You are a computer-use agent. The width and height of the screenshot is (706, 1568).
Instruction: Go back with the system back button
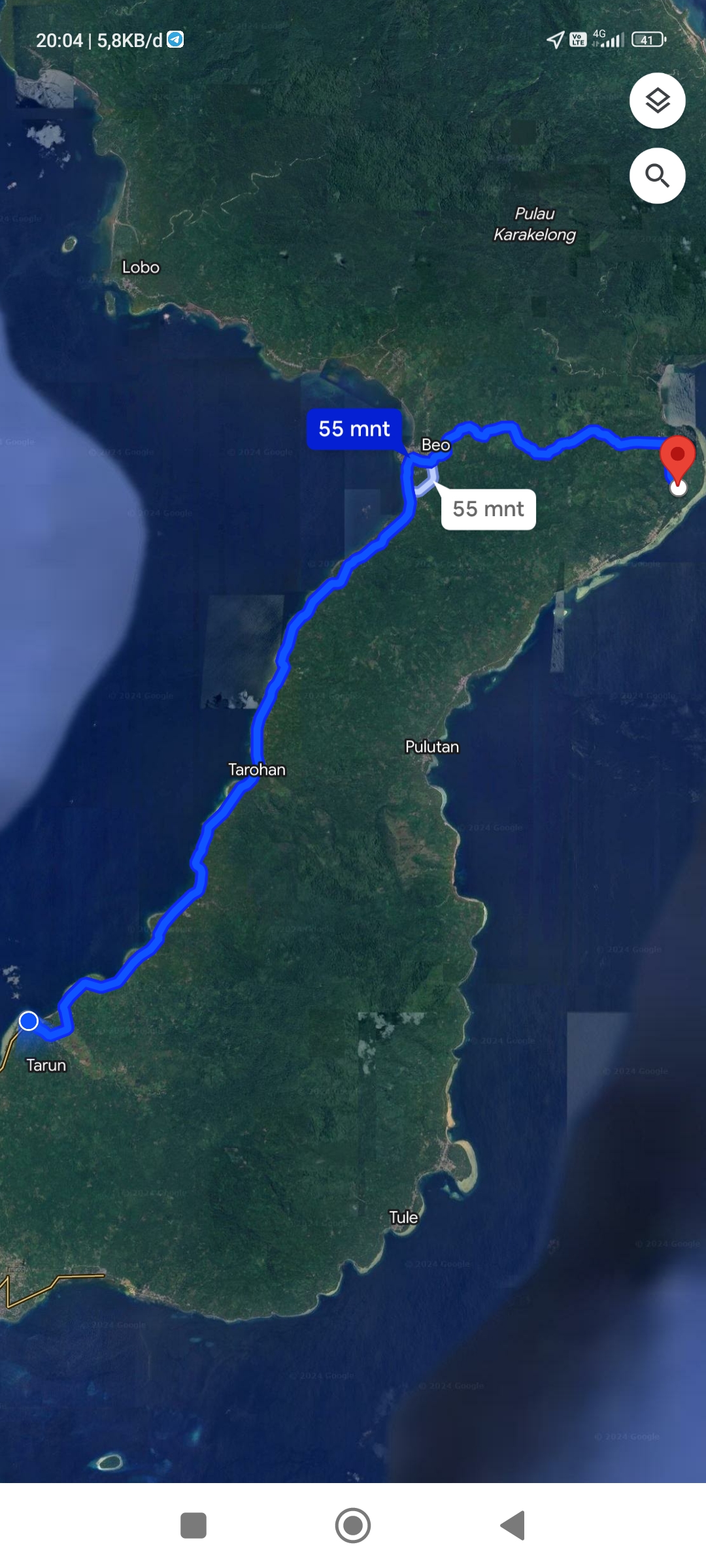(513, 1526)
